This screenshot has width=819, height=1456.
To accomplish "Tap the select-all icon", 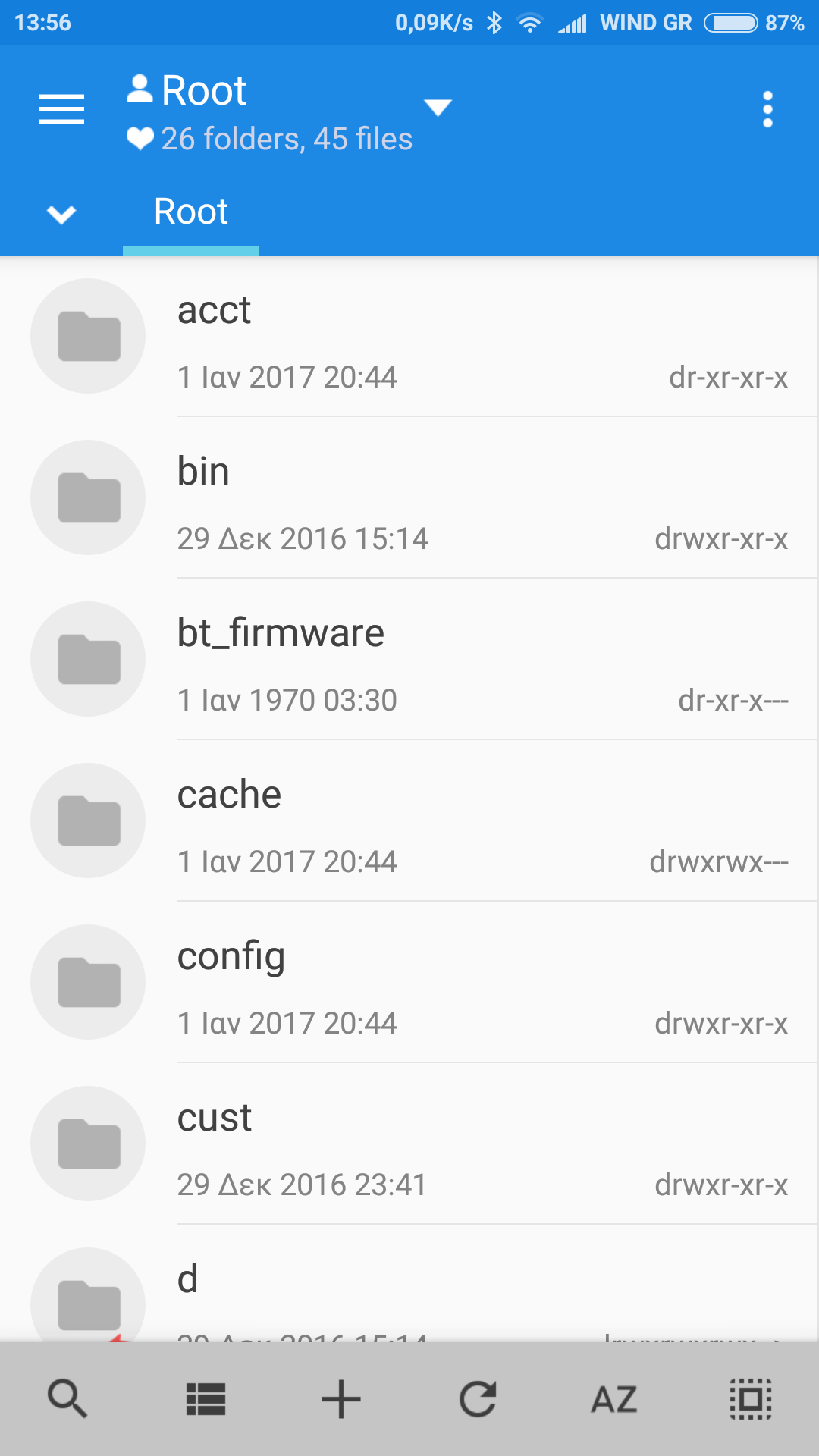I will (751, 1399).
